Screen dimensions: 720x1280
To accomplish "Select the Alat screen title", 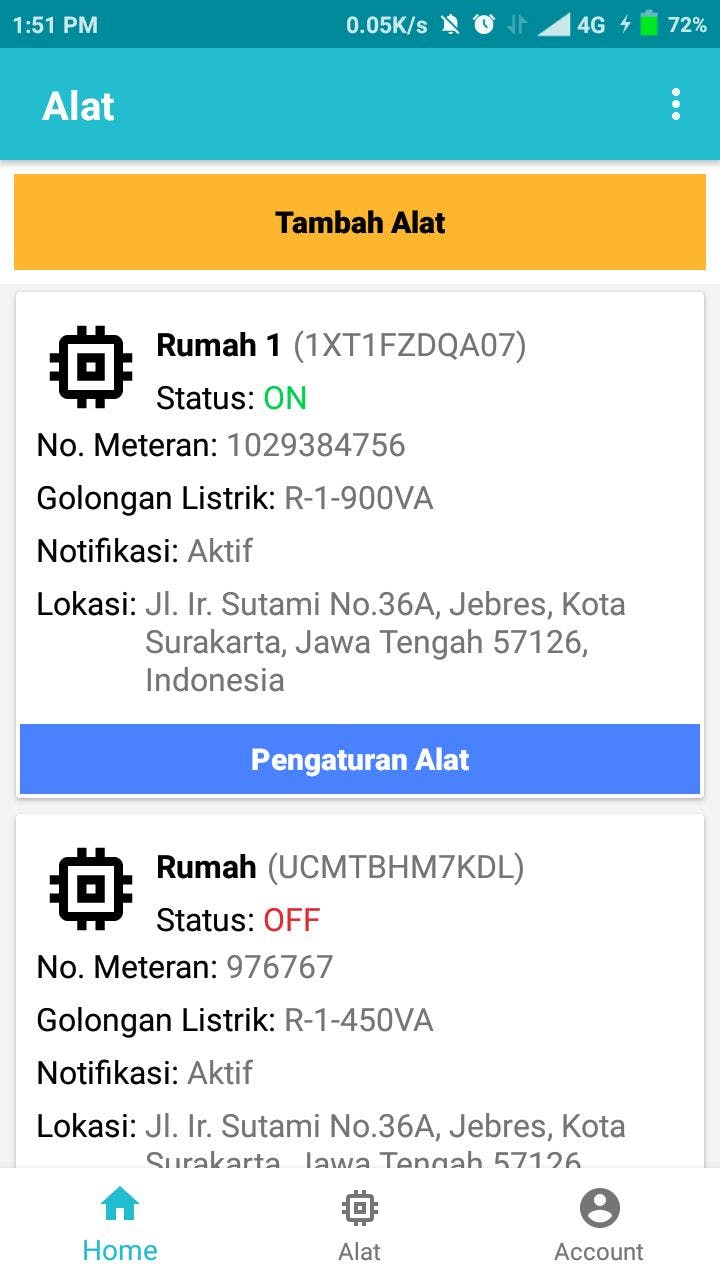I will (78, 105).
